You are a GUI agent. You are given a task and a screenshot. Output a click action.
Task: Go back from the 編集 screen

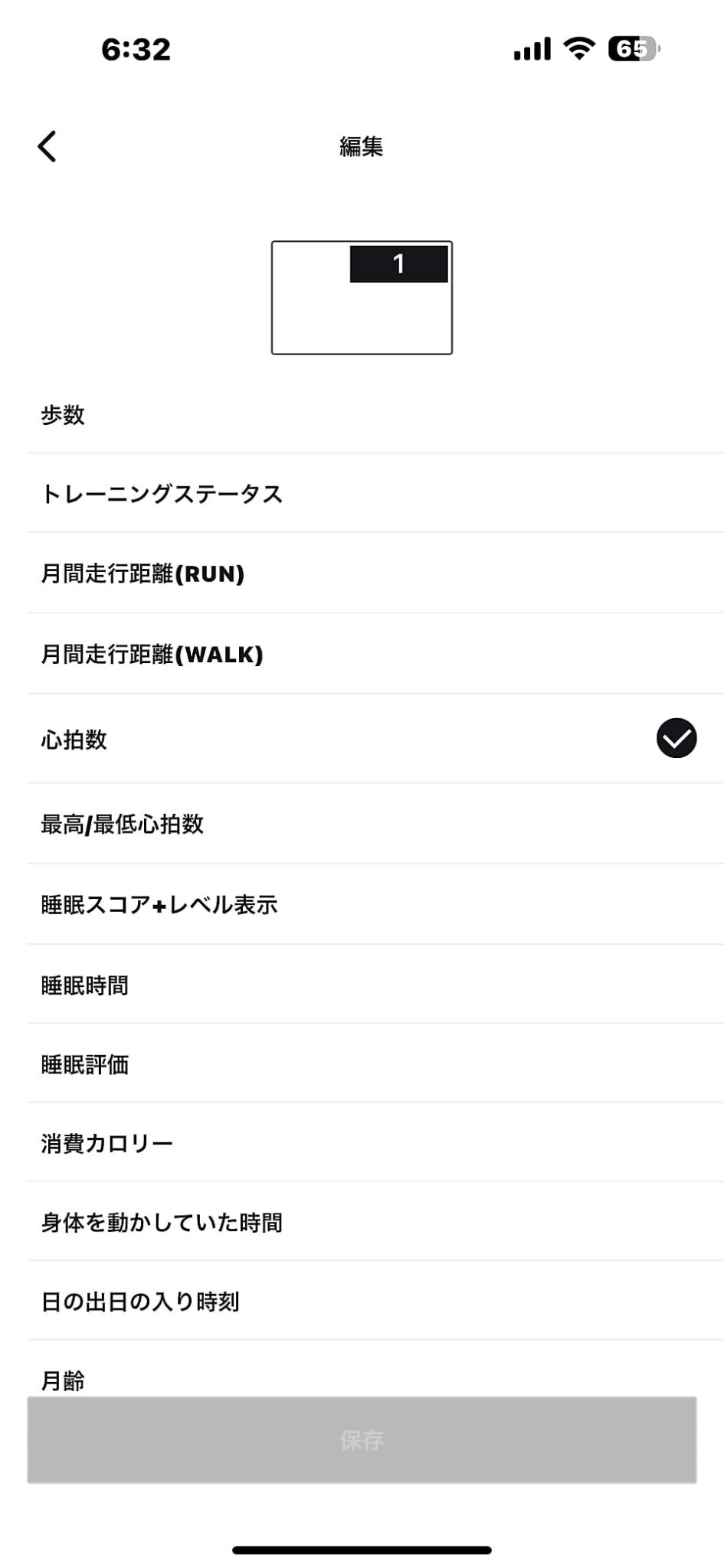point(48,146)
